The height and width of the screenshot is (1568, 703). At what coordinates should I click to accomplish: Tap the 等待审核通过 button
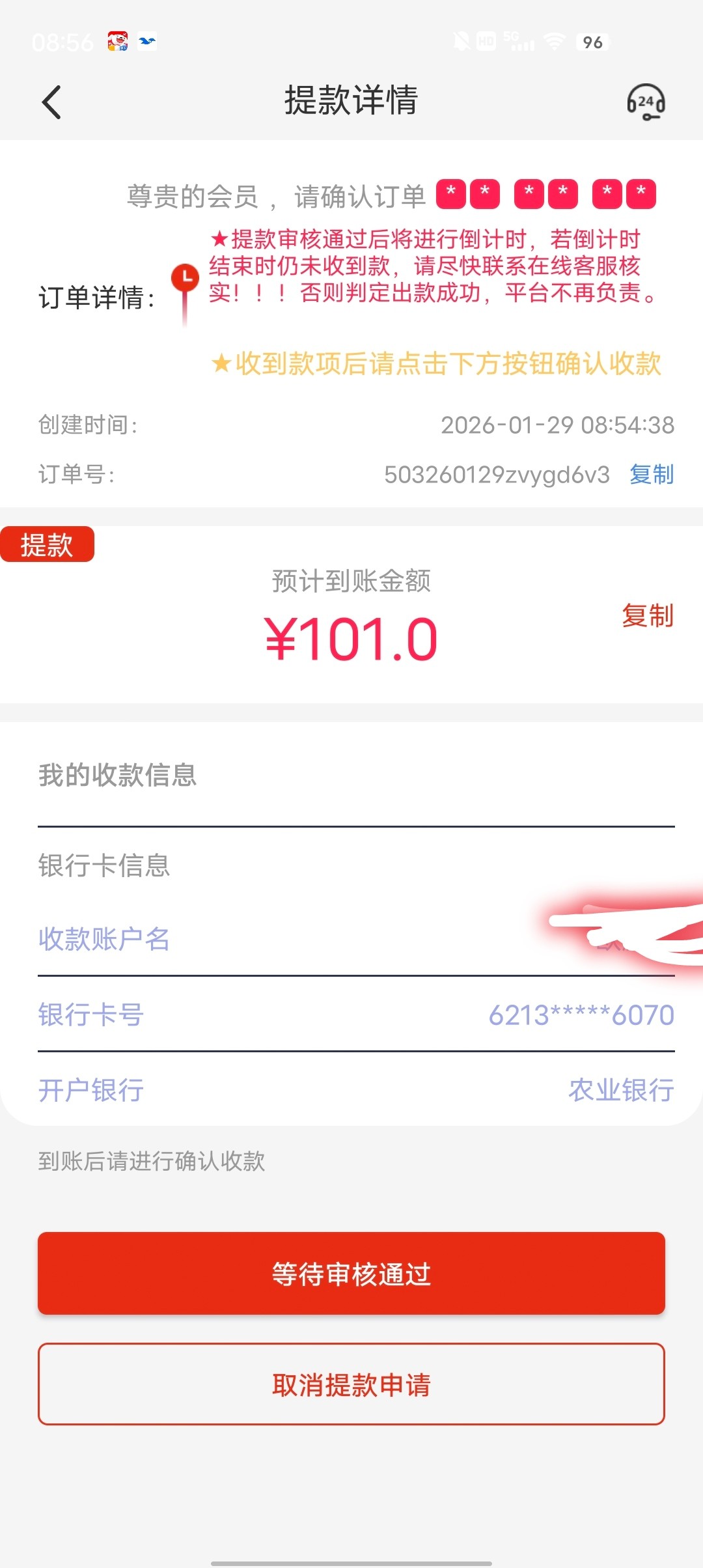[351, 1274]
